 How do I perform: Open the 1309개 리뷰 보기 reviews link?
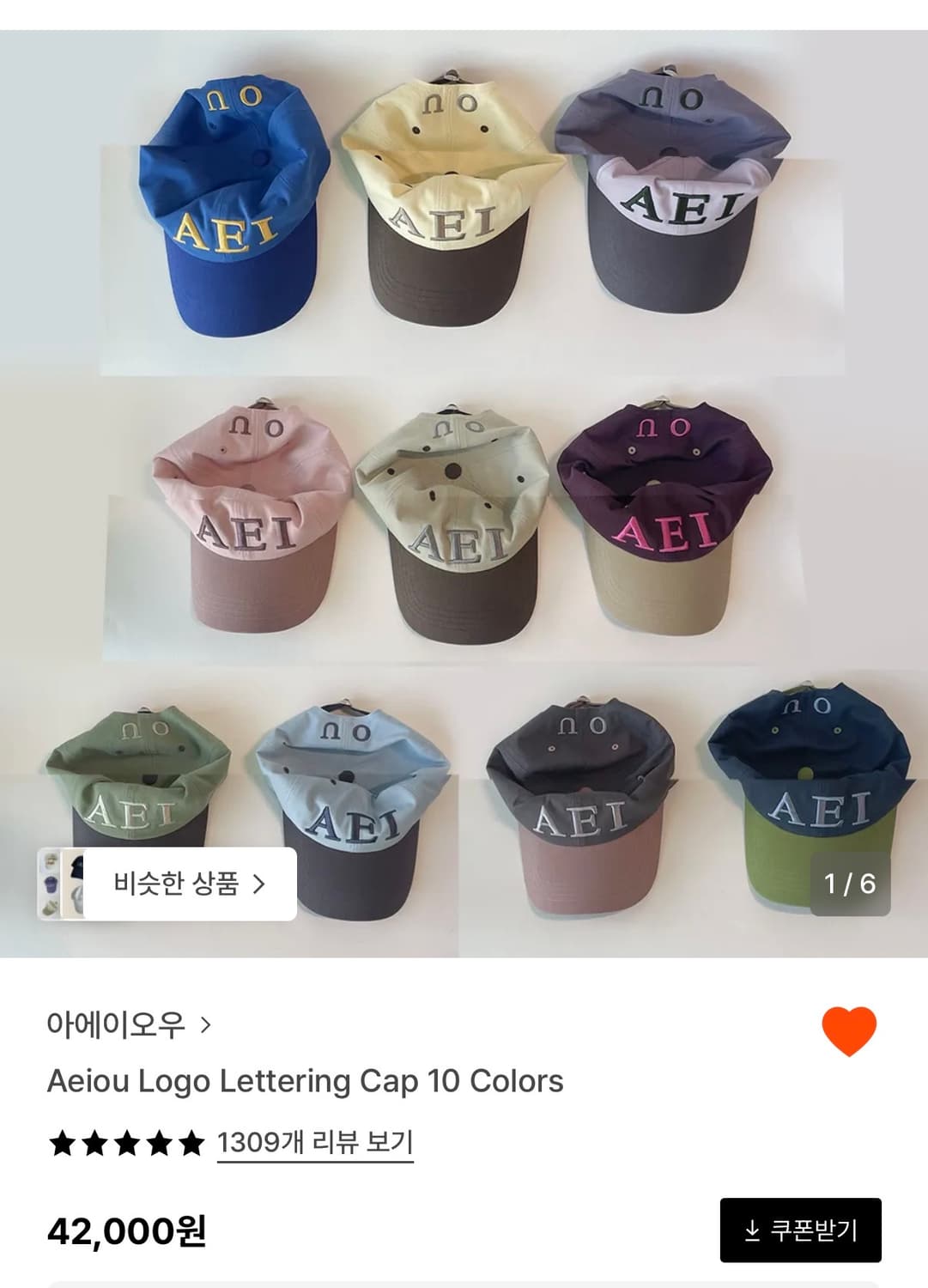tap(313, 1144)
